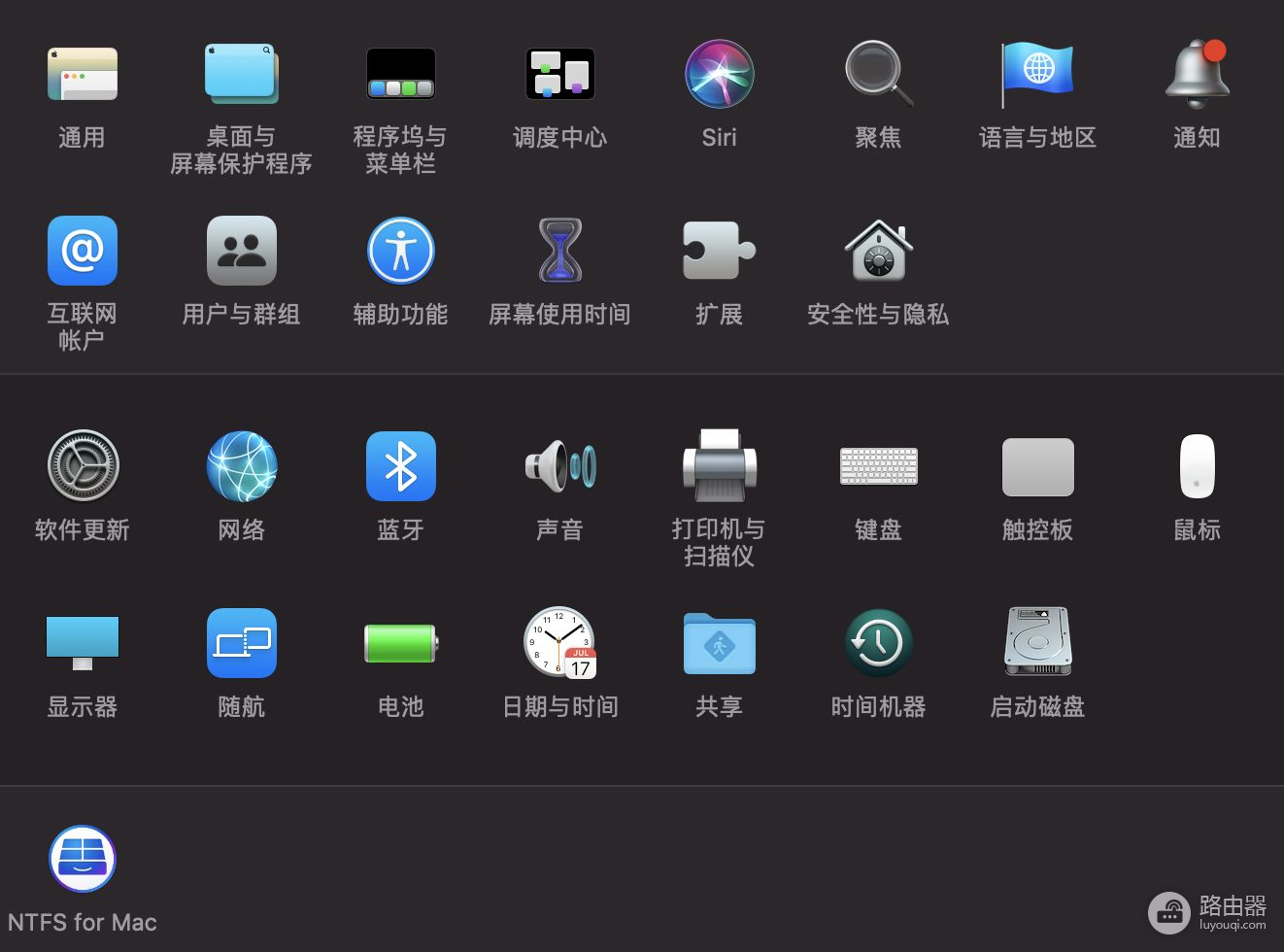Viewport: 1284px width, 952px height.
Task: Open 语言与地区 preferences
Action: [1037, 75]
